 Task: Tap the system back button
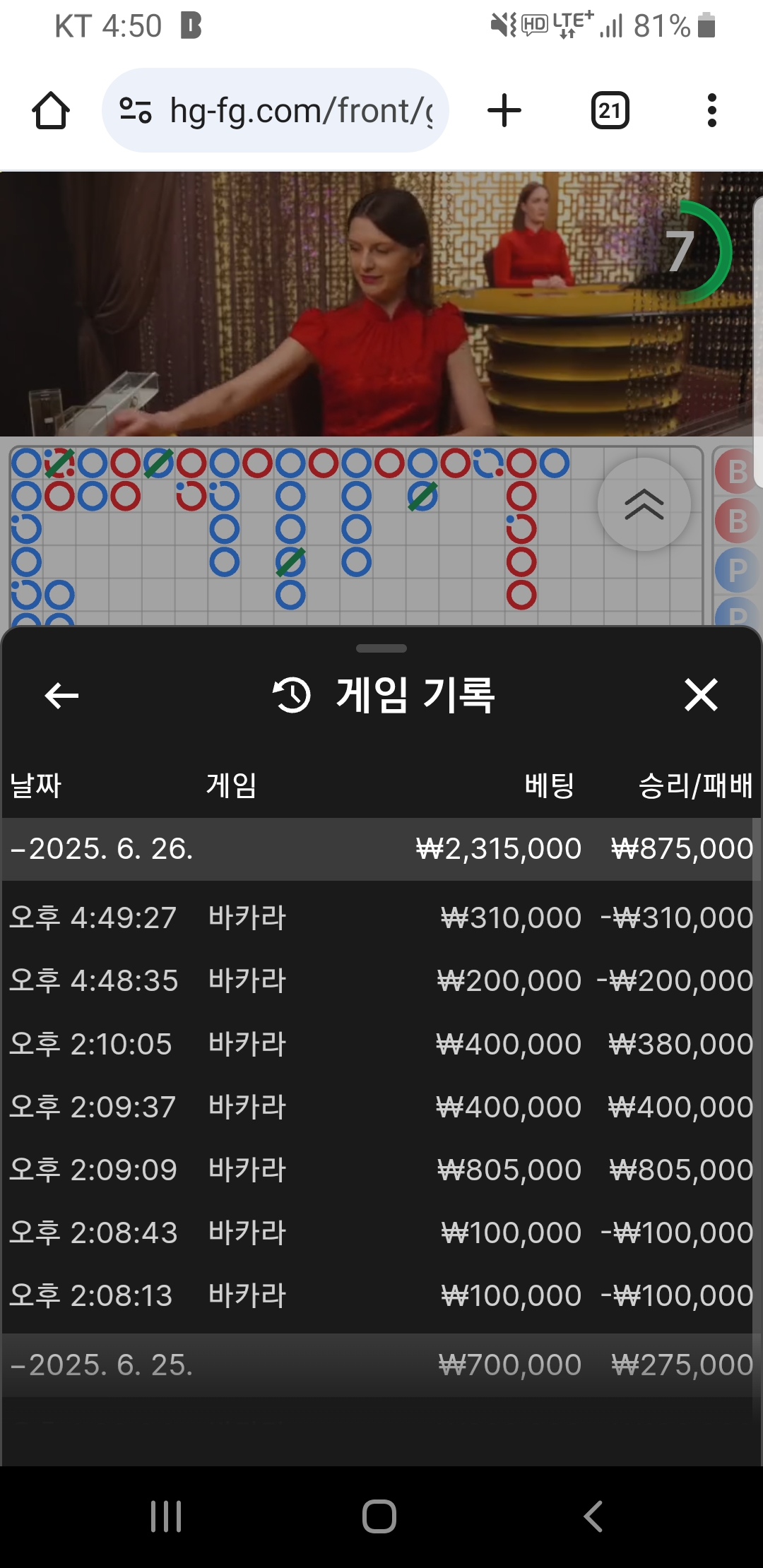pyautogui.click(x=593, y=1516)
